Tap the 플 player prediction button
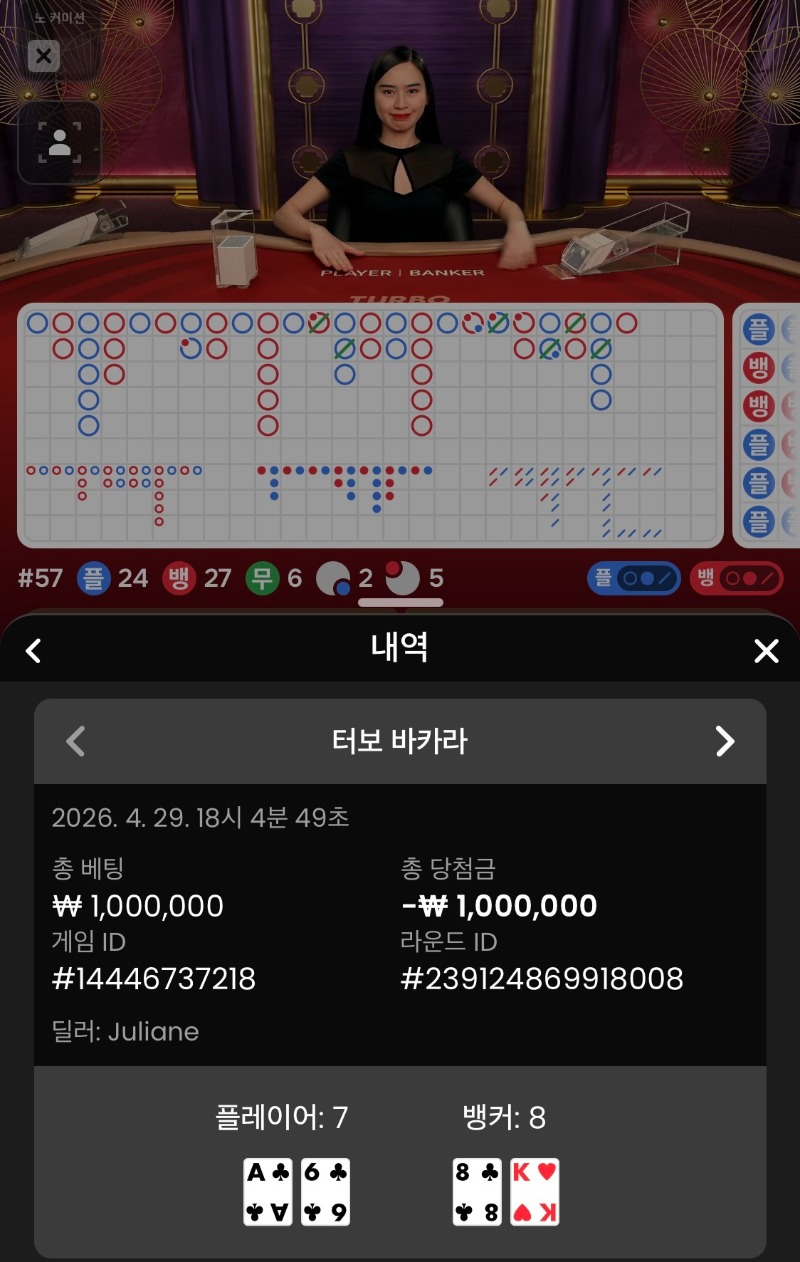This screenshot has height=1262, width=800. pos(634,578)
